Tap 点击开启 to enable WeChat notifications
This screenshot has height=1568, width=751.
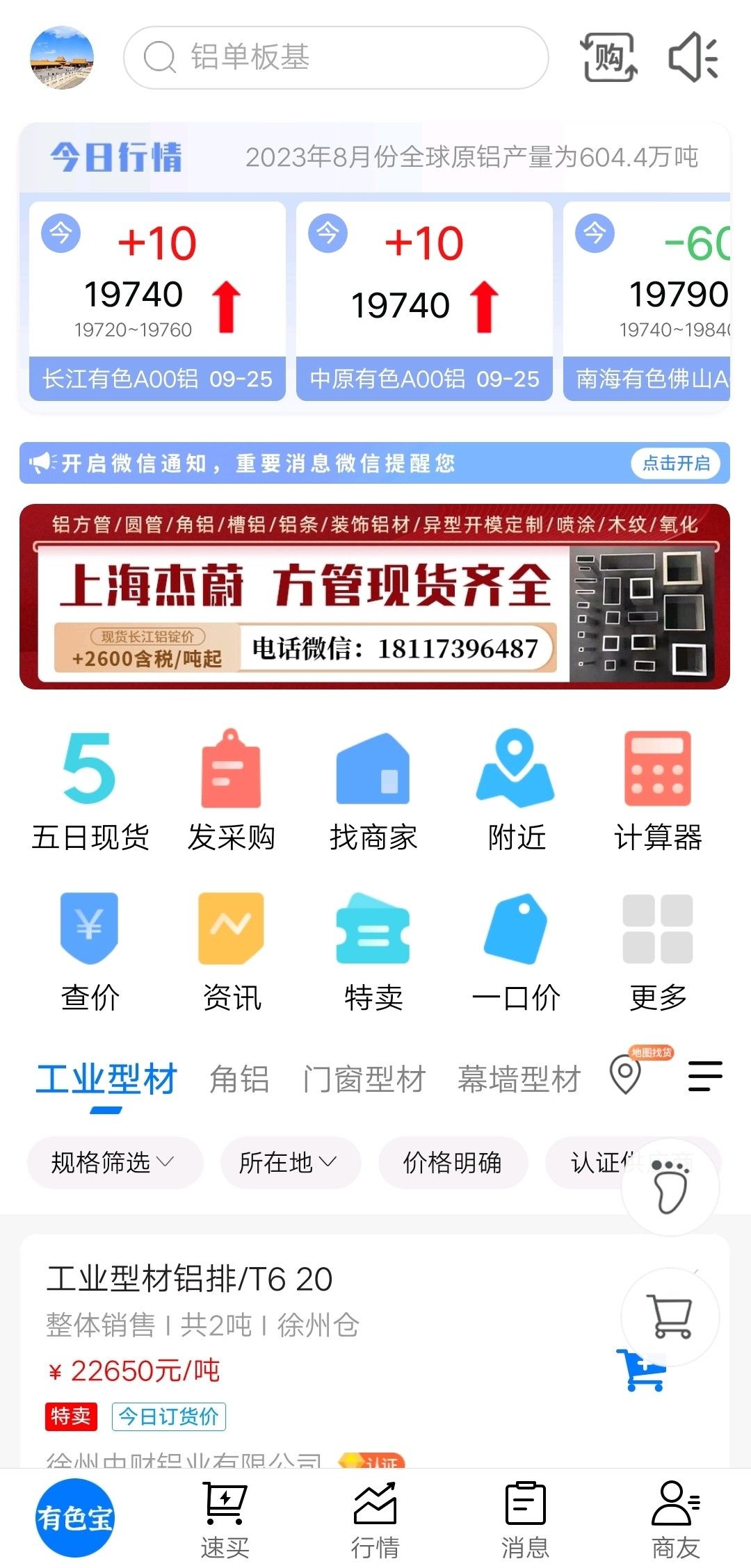coord(675,463)
